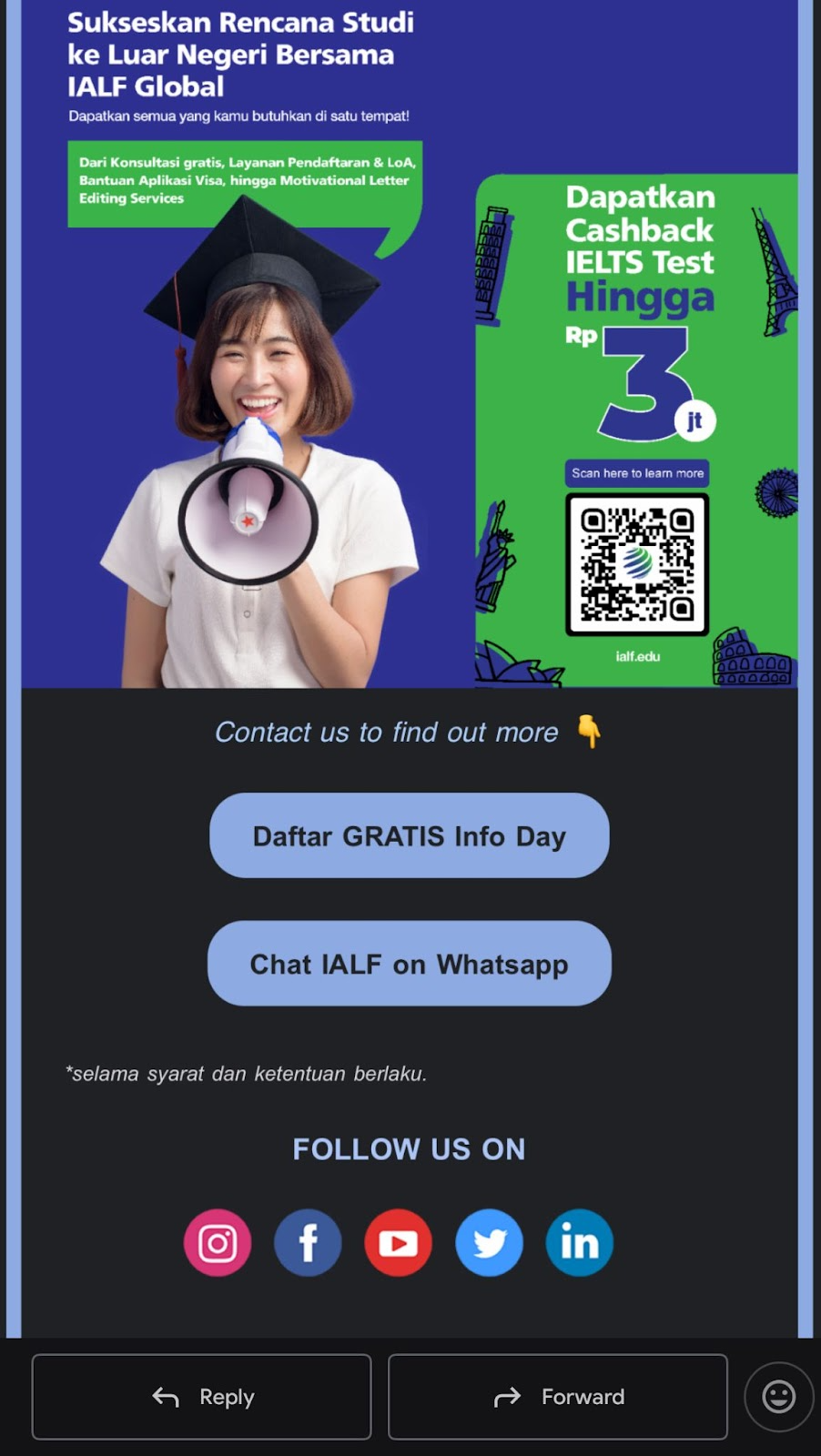Visit IALF's Facebook page

tap(308, 1243)
